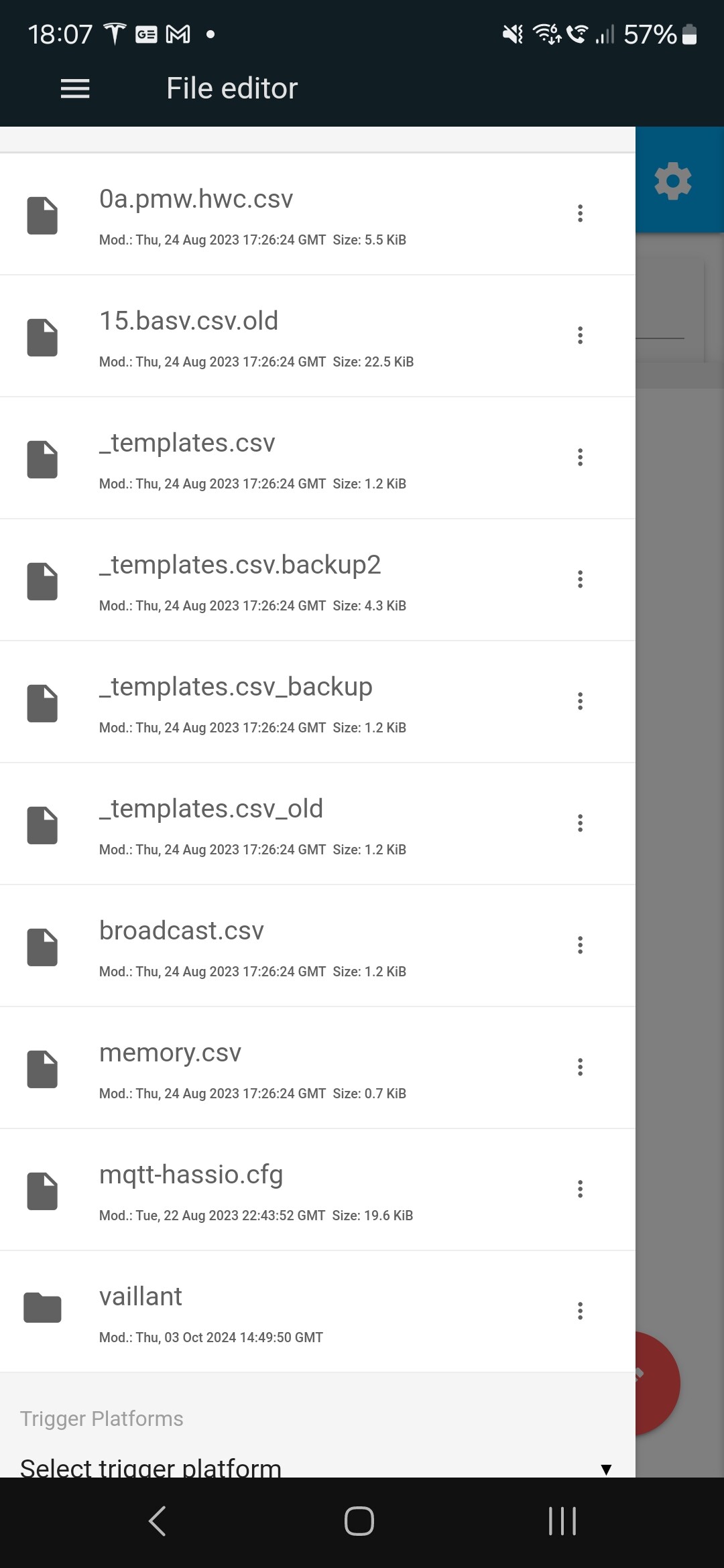Open three-dot menu for mqtt-hassio.cfg
This screenshot has height=1568, width=724.
tap(580, 1189)
